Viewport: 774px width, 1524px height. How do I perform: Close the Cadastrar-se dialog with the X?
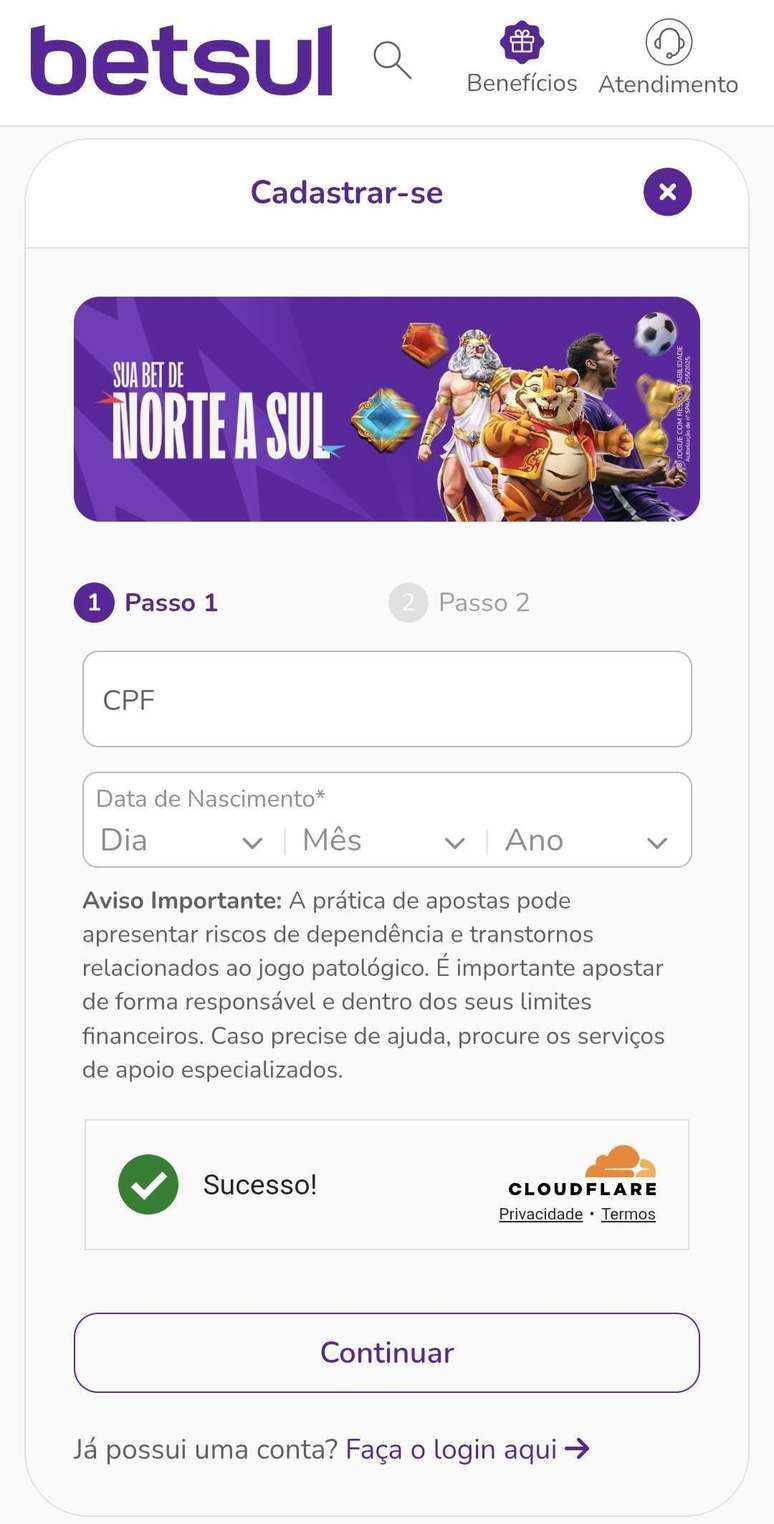(667, 192)
